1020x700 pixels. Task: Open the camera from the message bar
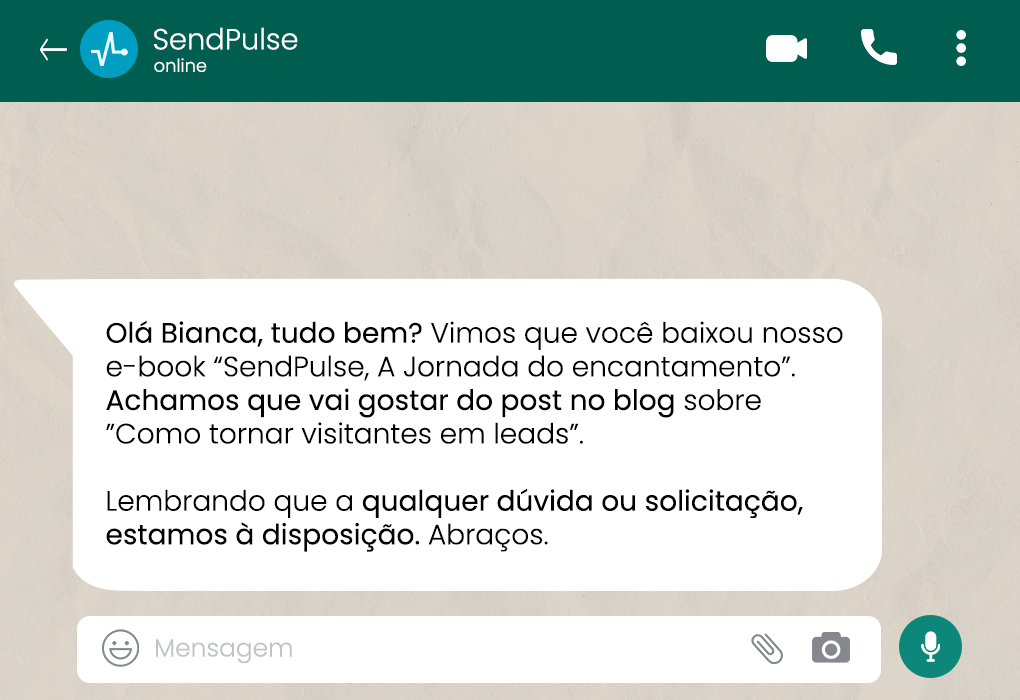(x=830, y=648)
